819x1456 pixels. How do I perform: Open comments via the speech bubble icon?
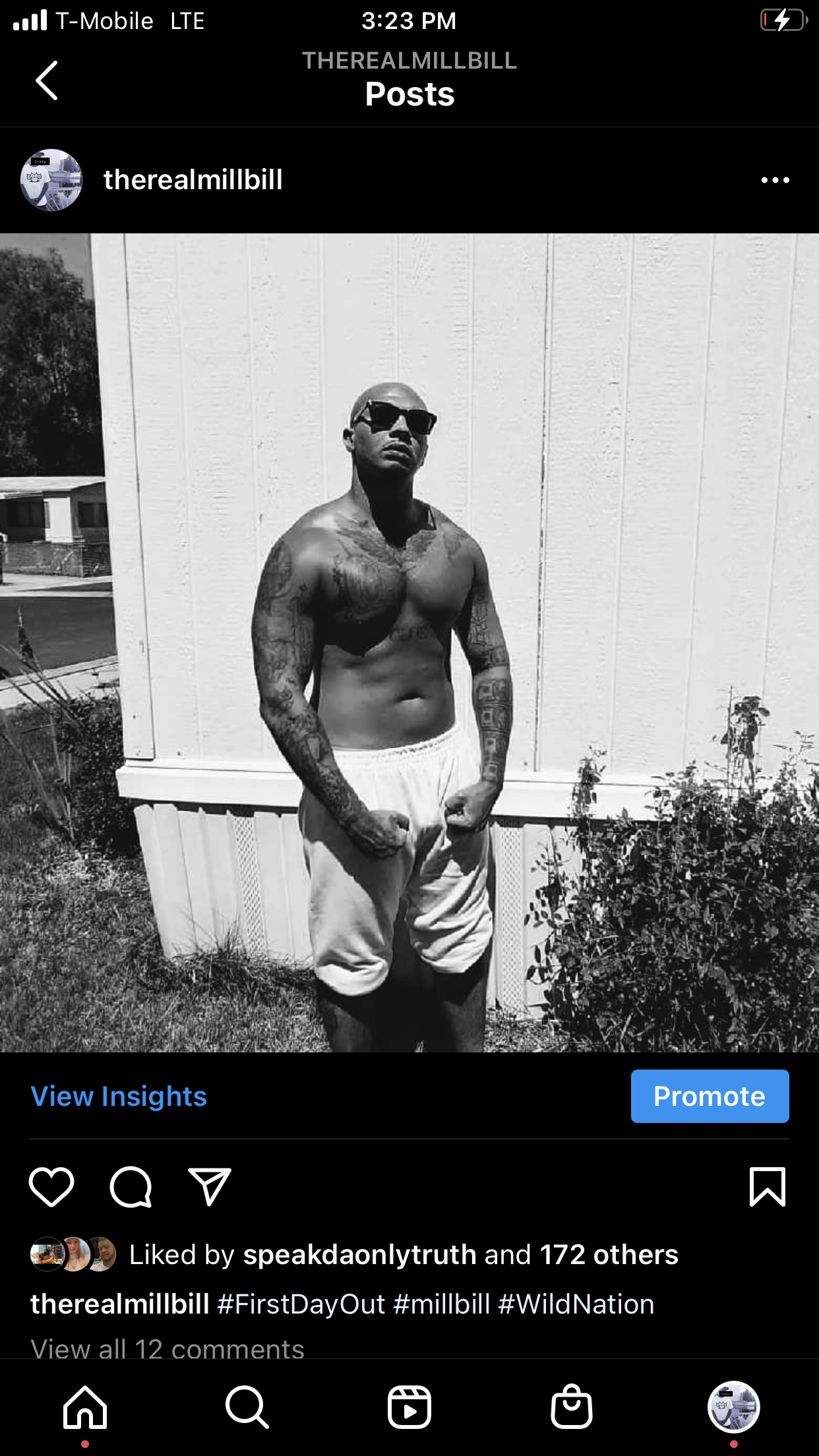[x=131, y=1187]
